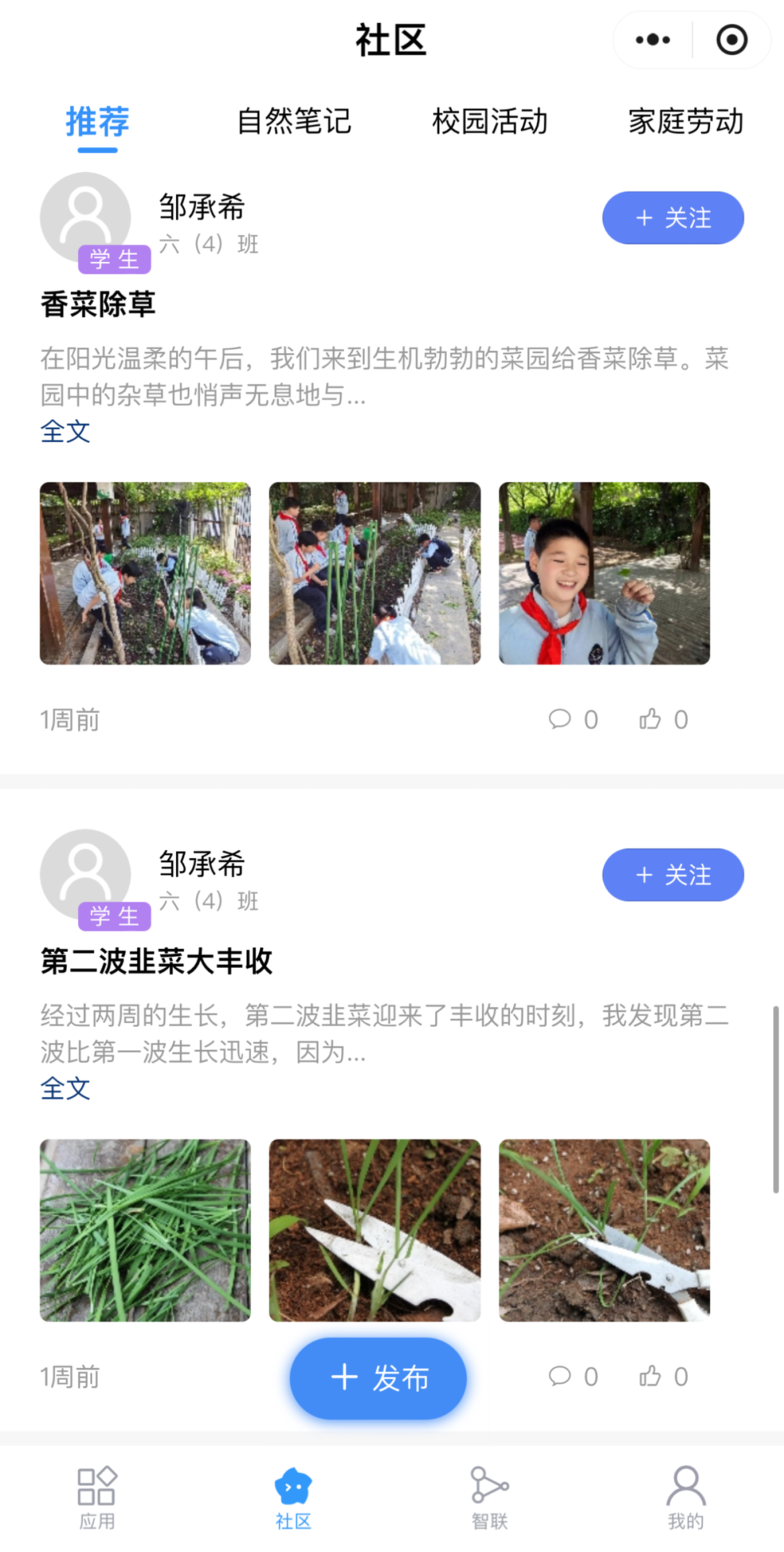Viewport: 784px width, 1552px height.
Task: Open the cut chives photo
Action: tap(145, 1230)
